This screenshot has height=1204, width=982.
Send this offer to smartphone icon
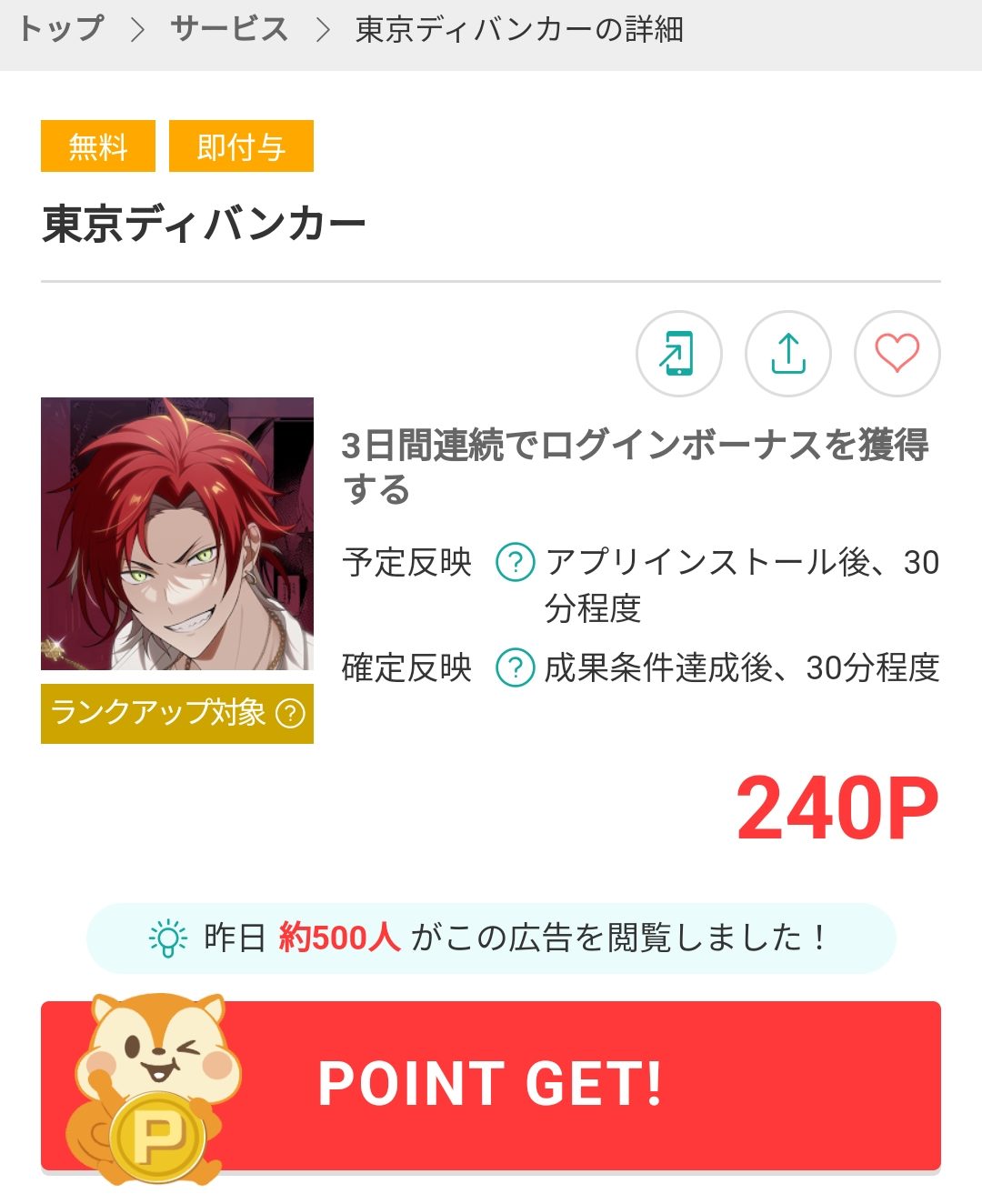tap(678, 354)
